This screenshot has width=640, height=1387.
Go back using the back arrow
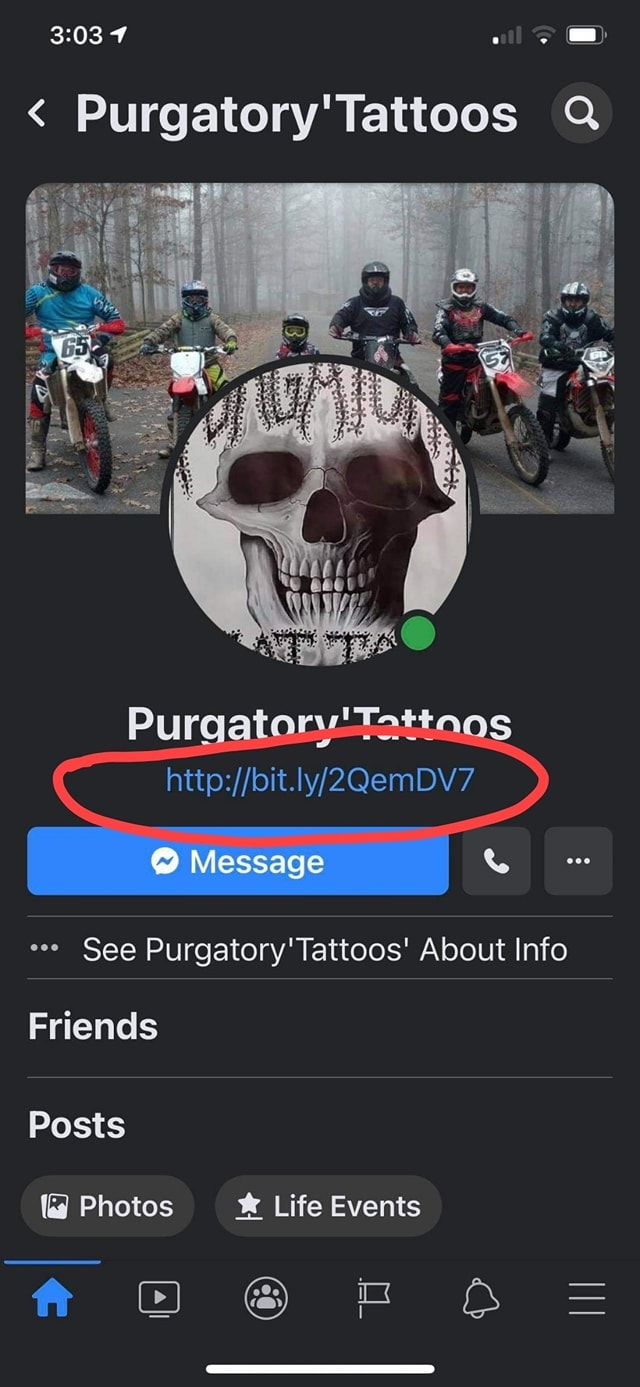38,114
